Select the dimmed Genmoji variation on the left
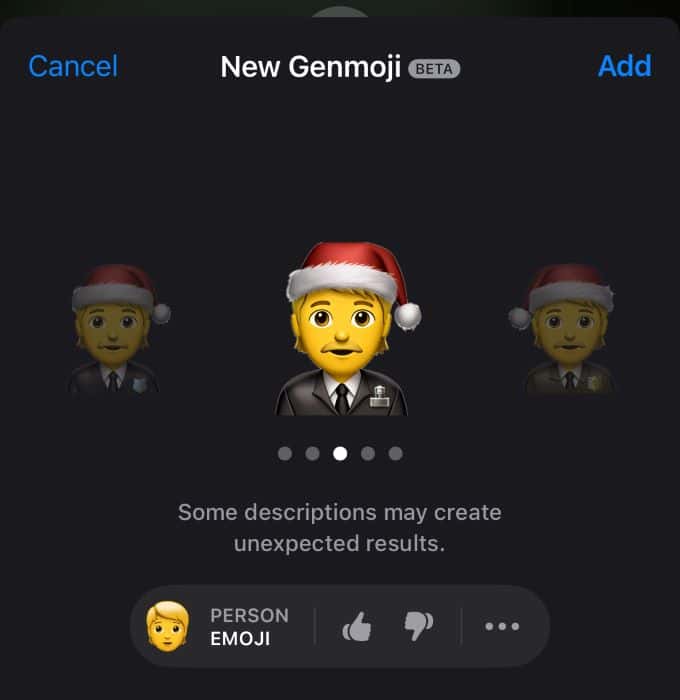Image resolution: width=680 pixels, height=700 pixels. (x=117, y=330)
